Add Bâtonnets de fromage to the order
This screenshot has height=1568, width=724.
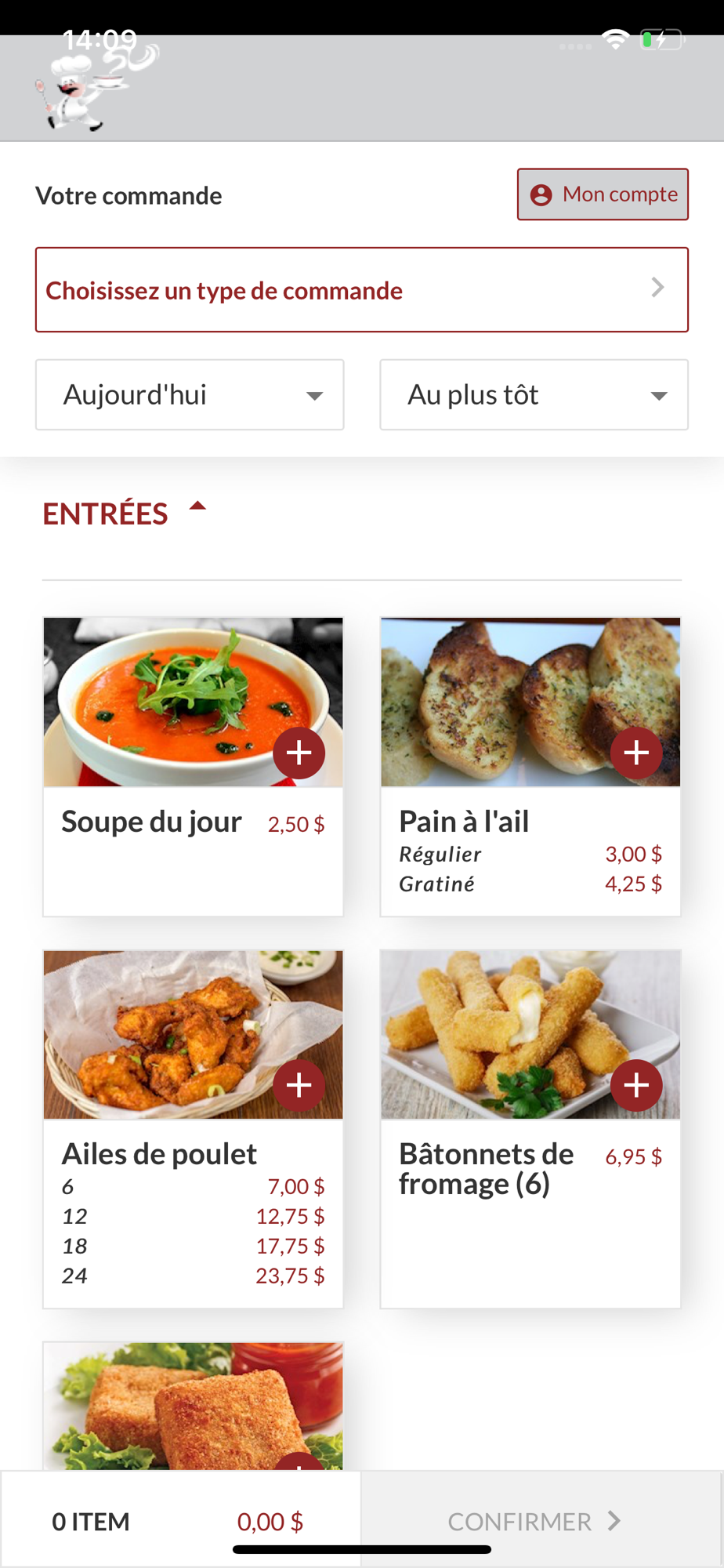(635, 1085)
